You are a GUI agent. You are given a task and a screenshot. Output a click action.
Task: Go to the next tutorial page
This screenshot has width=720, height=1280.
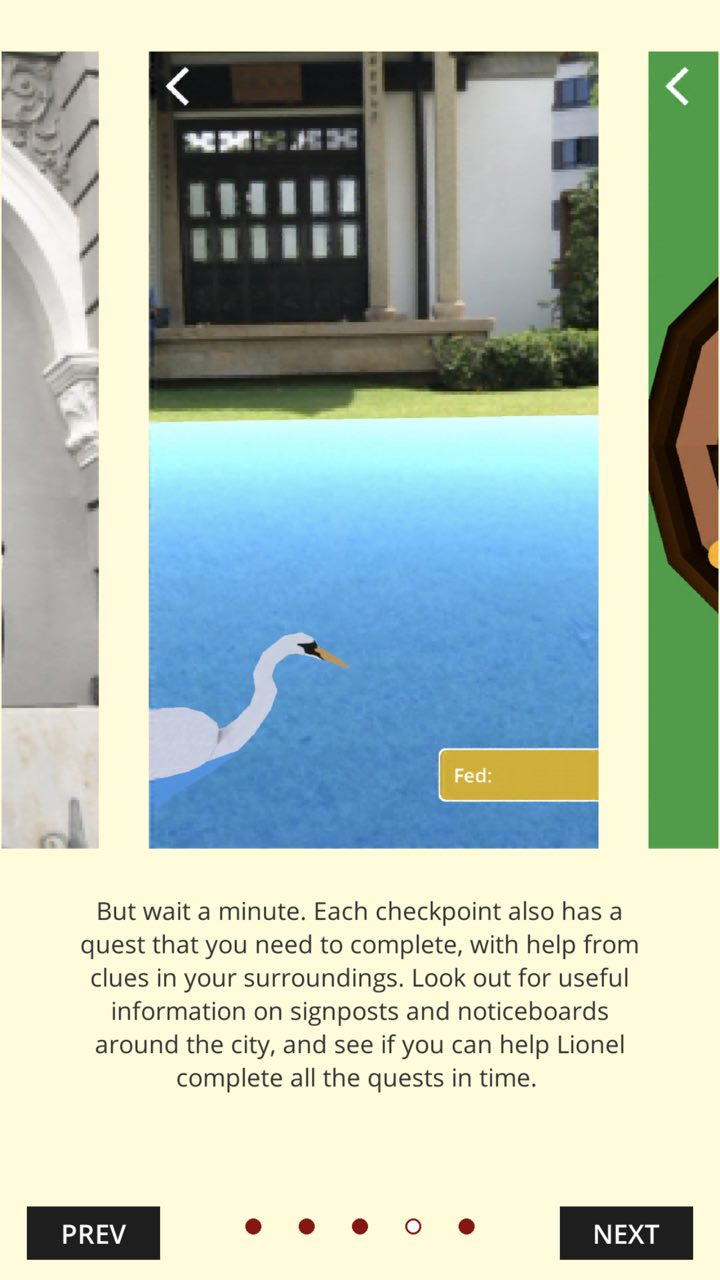(x=625, y=1233)
